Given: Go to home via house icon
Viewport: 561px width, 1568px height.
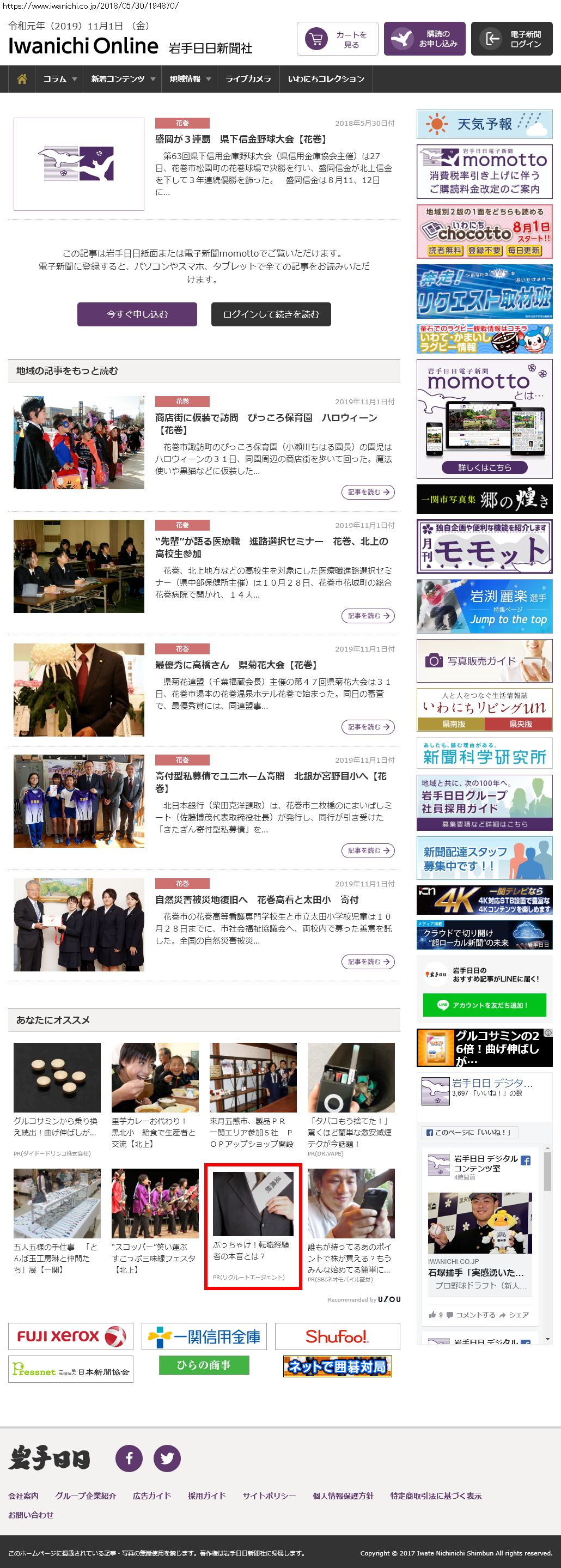Looking at the screenshot, I should pos(22,79).
